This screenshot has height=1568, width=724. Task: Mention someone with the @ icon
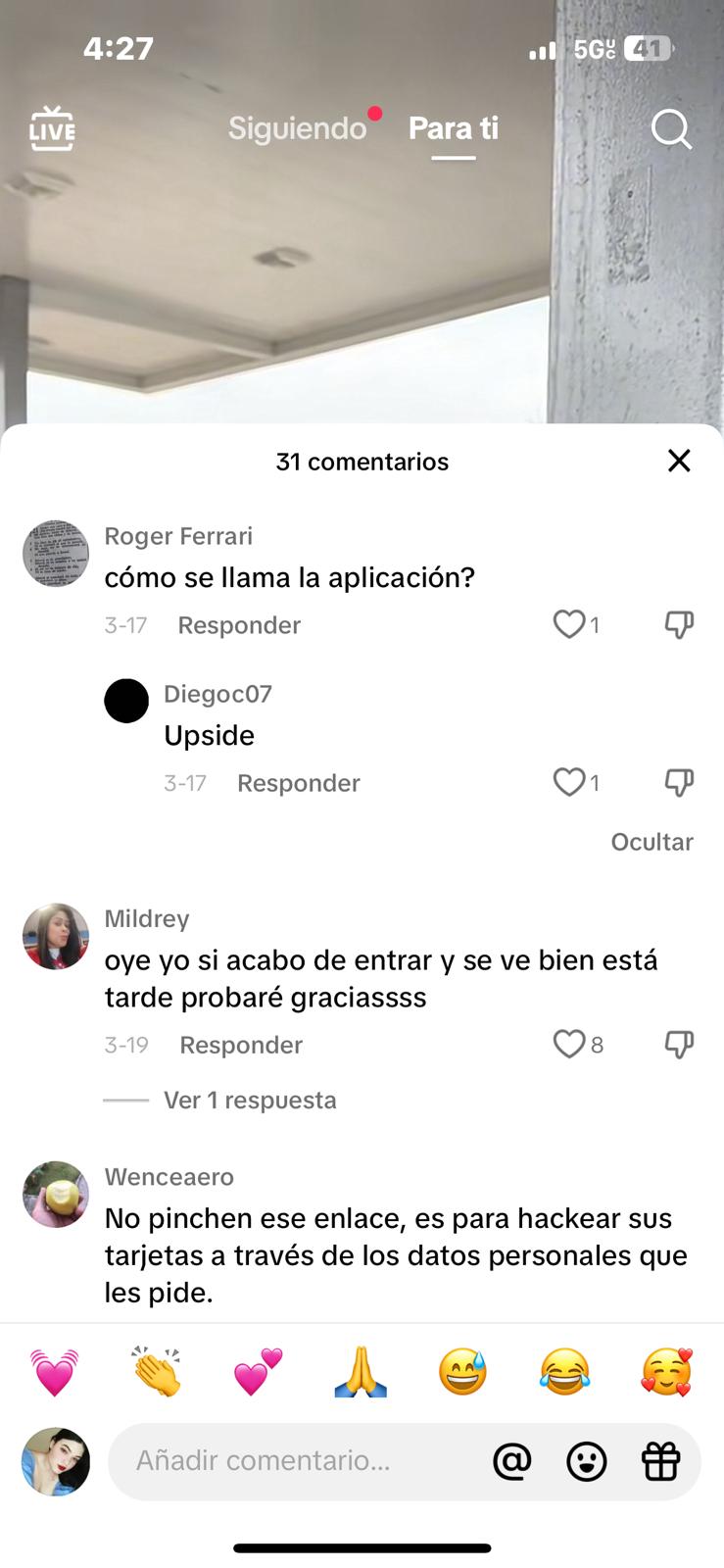click(x=511, y=1461)
